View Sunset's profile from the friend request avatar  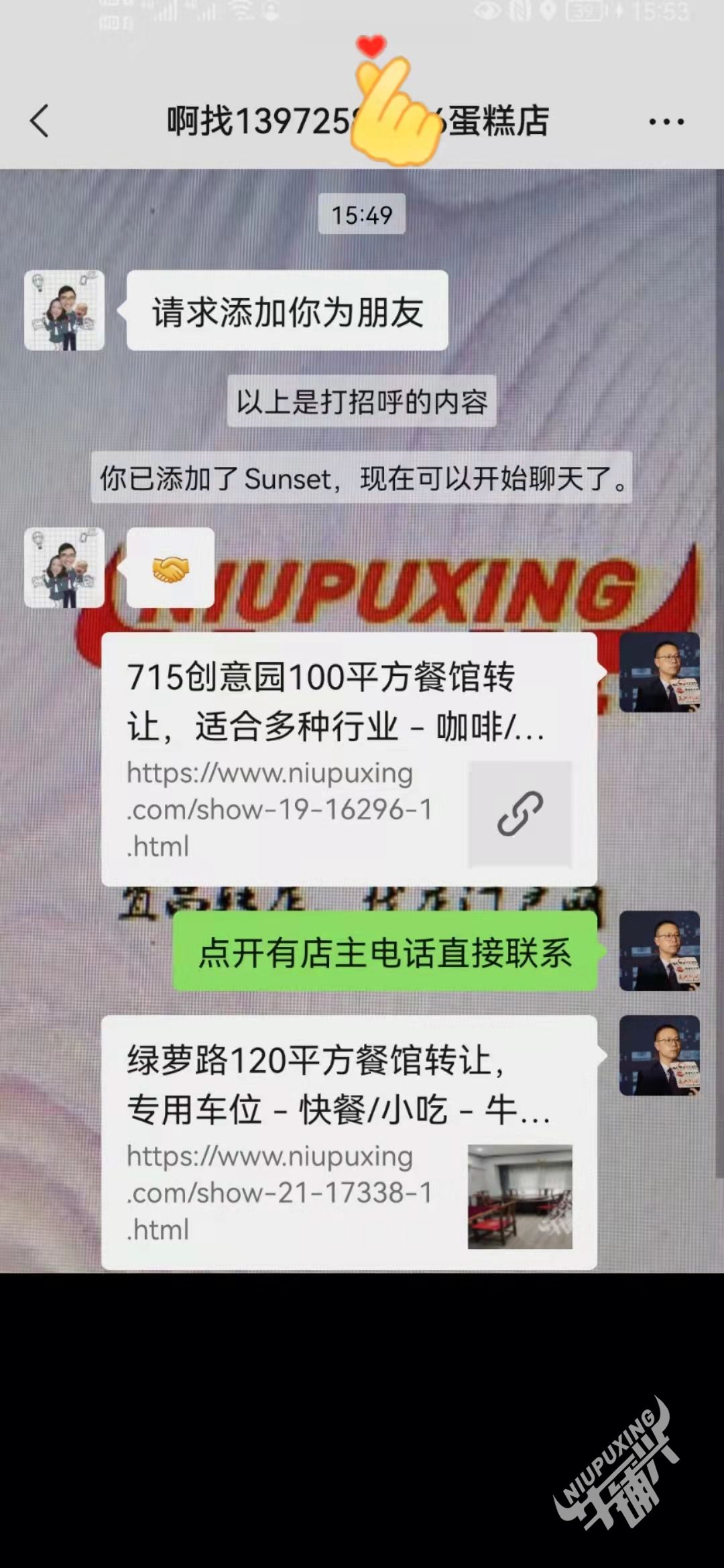[64, 310]
